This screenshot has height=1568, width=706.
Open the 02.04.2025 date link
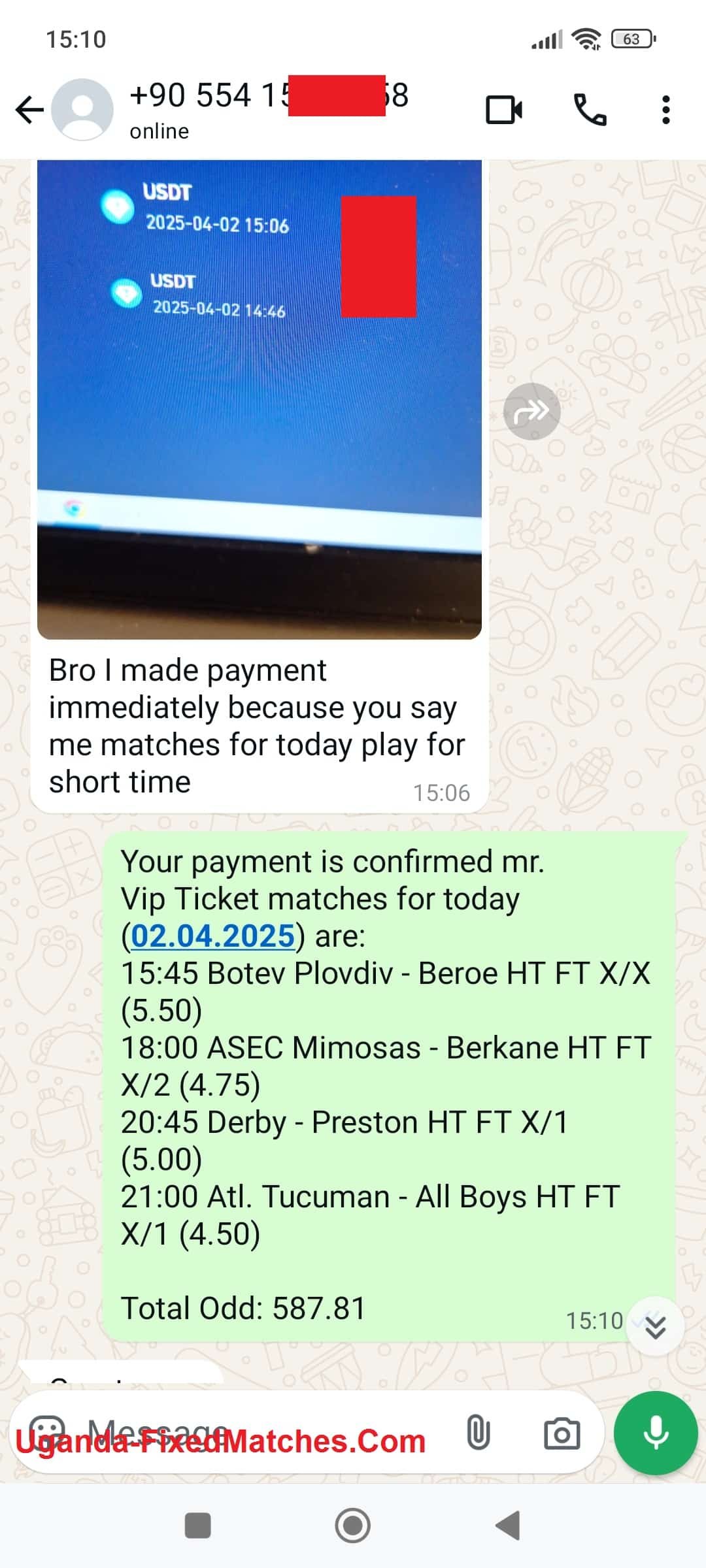coord(213,936)
